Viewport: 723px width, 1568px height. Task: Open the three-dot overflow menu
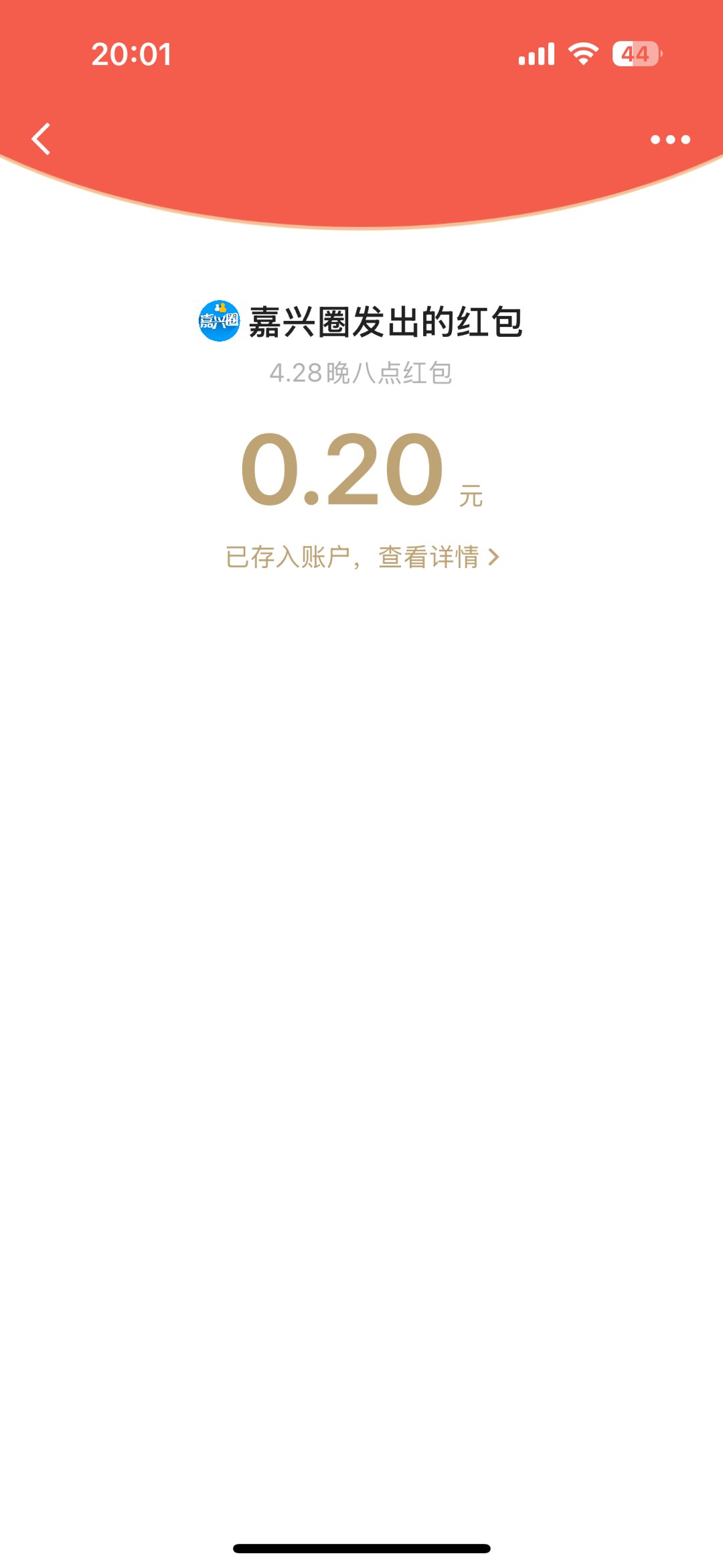coord(670,139)
